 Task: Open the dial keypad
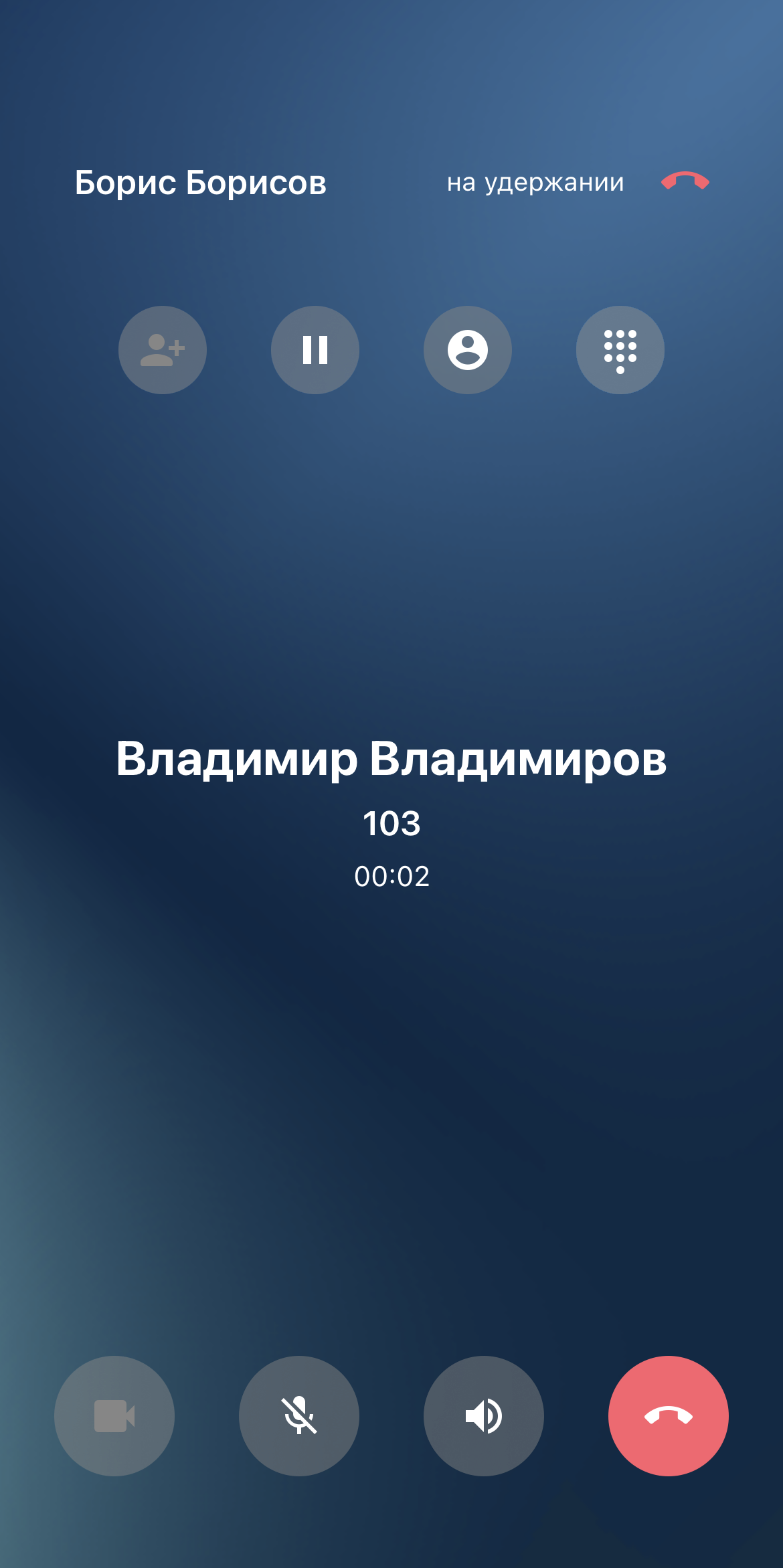(620, 350)
